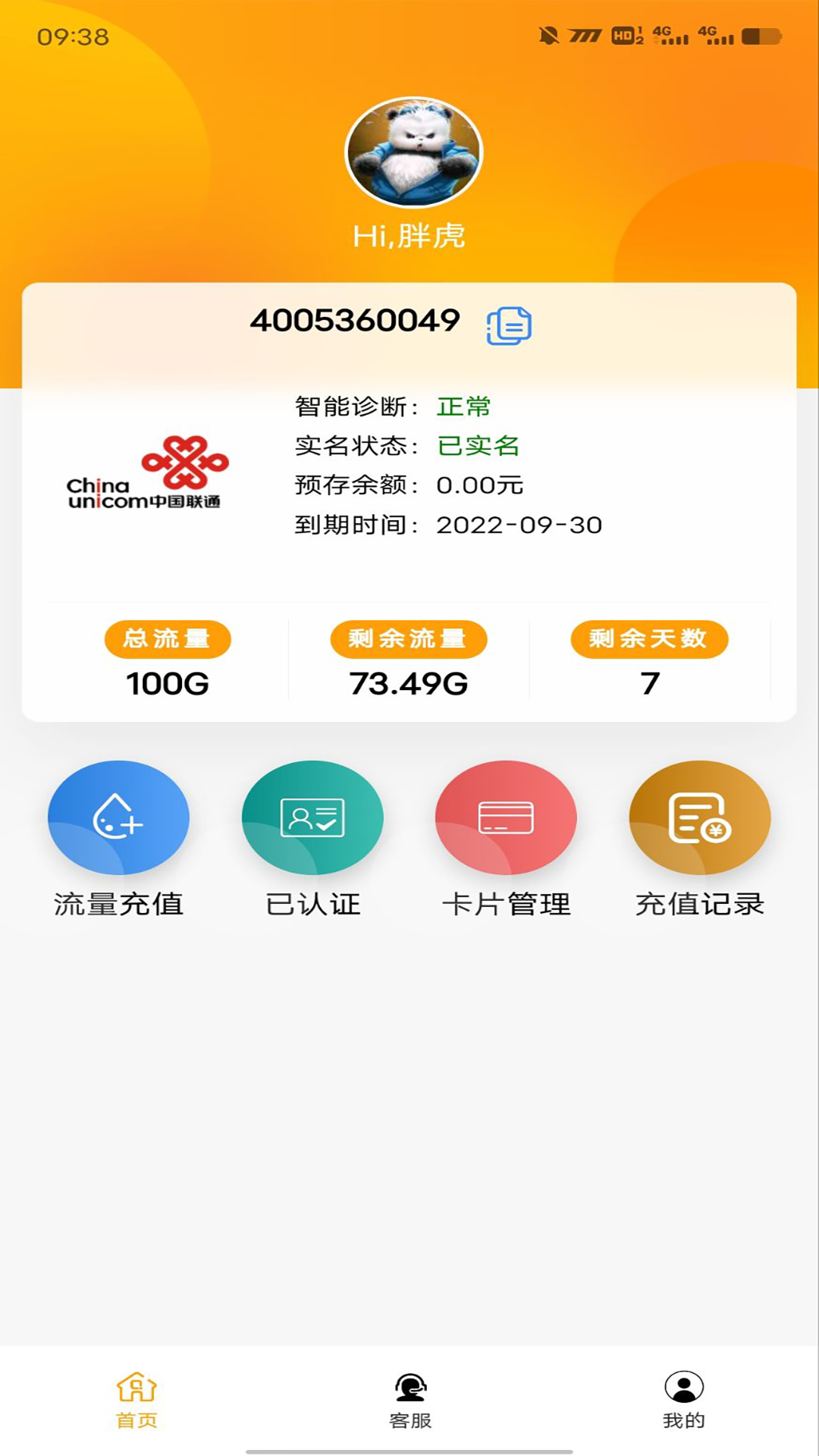819x1456 pixels.
Task: Tap the phone number 4005360049
Action: 356,321
